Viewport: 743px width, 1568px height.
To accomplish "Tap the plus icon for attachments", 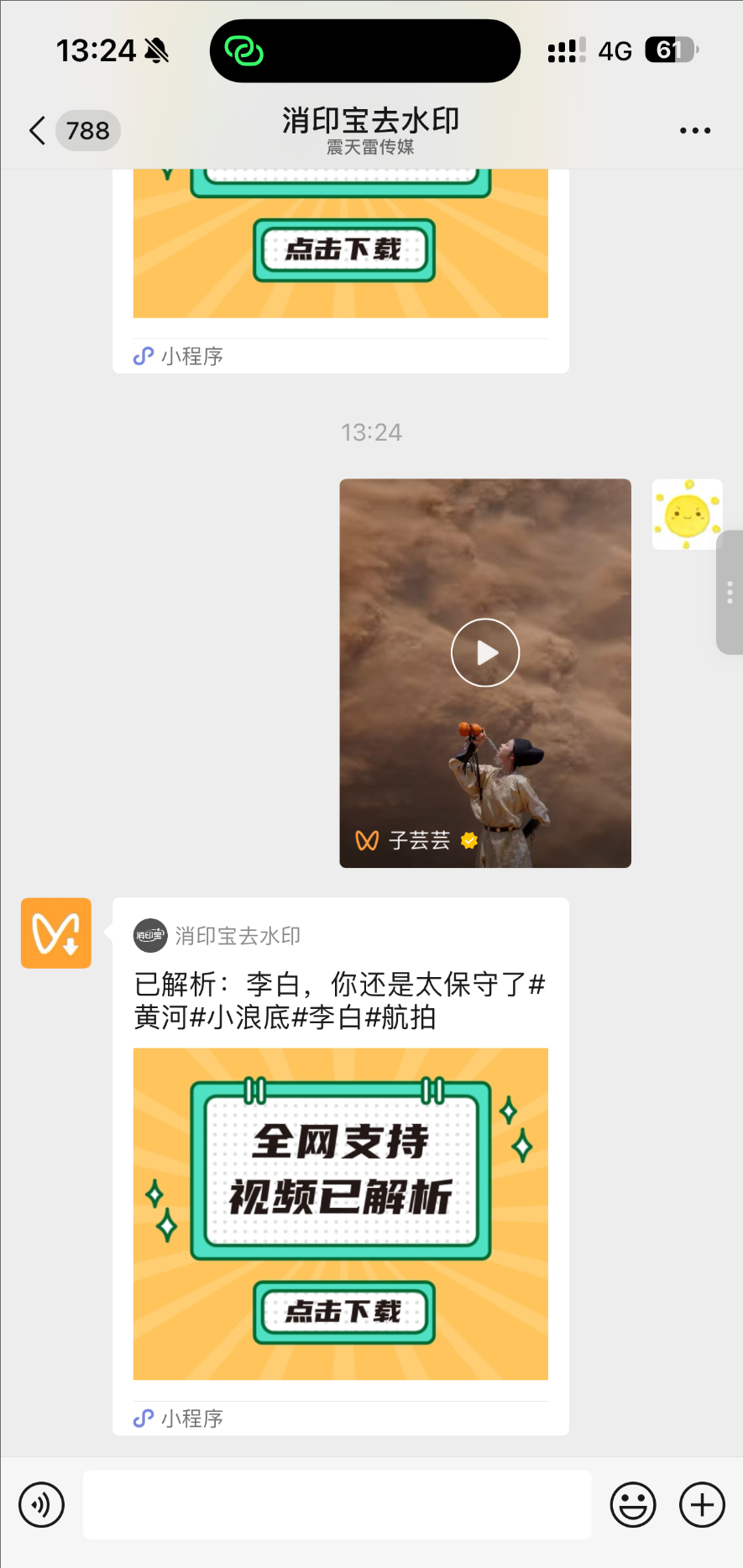I will point(701,1504).
